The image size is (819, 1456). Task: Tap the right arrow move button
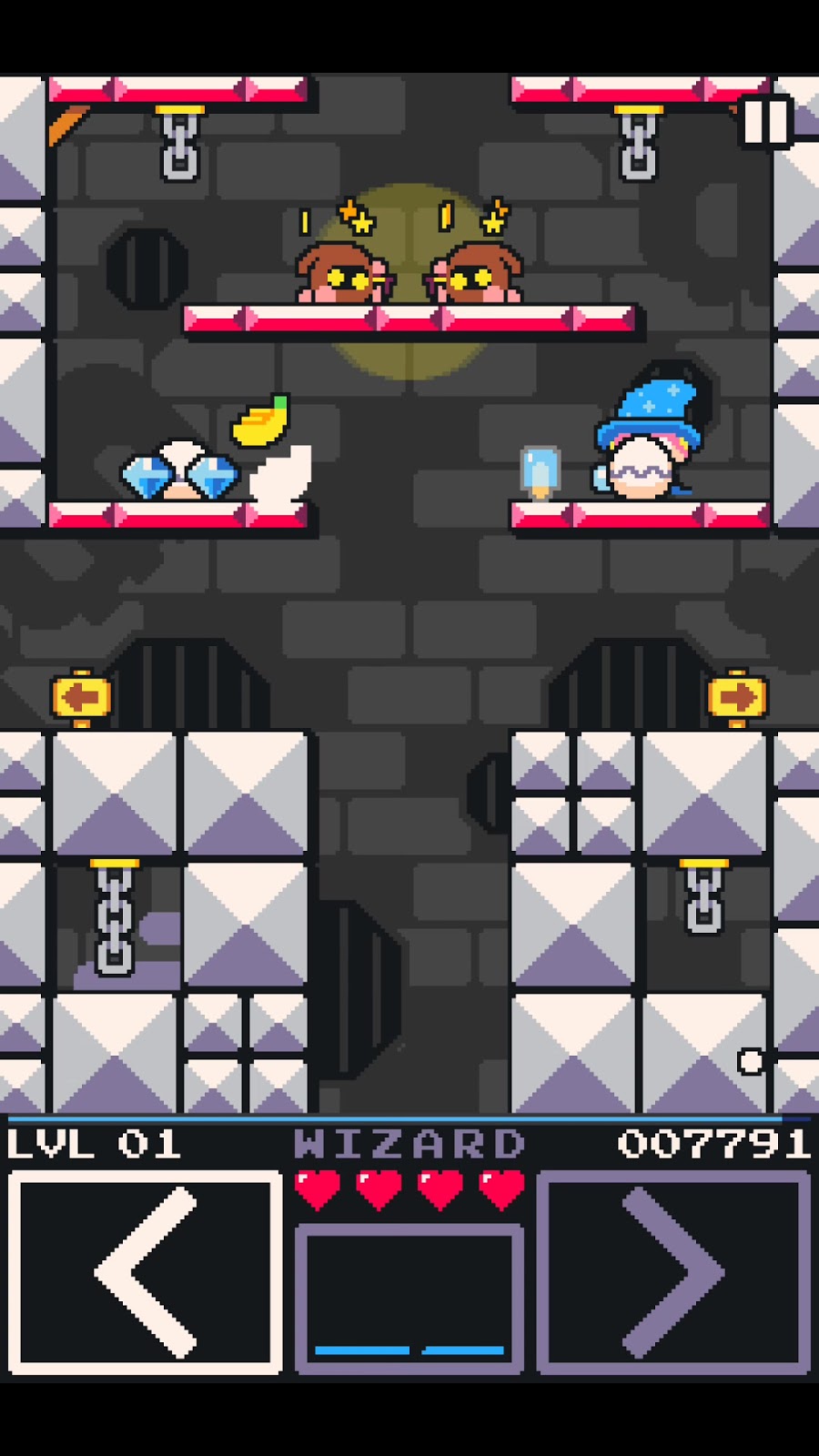[673, 1272]
